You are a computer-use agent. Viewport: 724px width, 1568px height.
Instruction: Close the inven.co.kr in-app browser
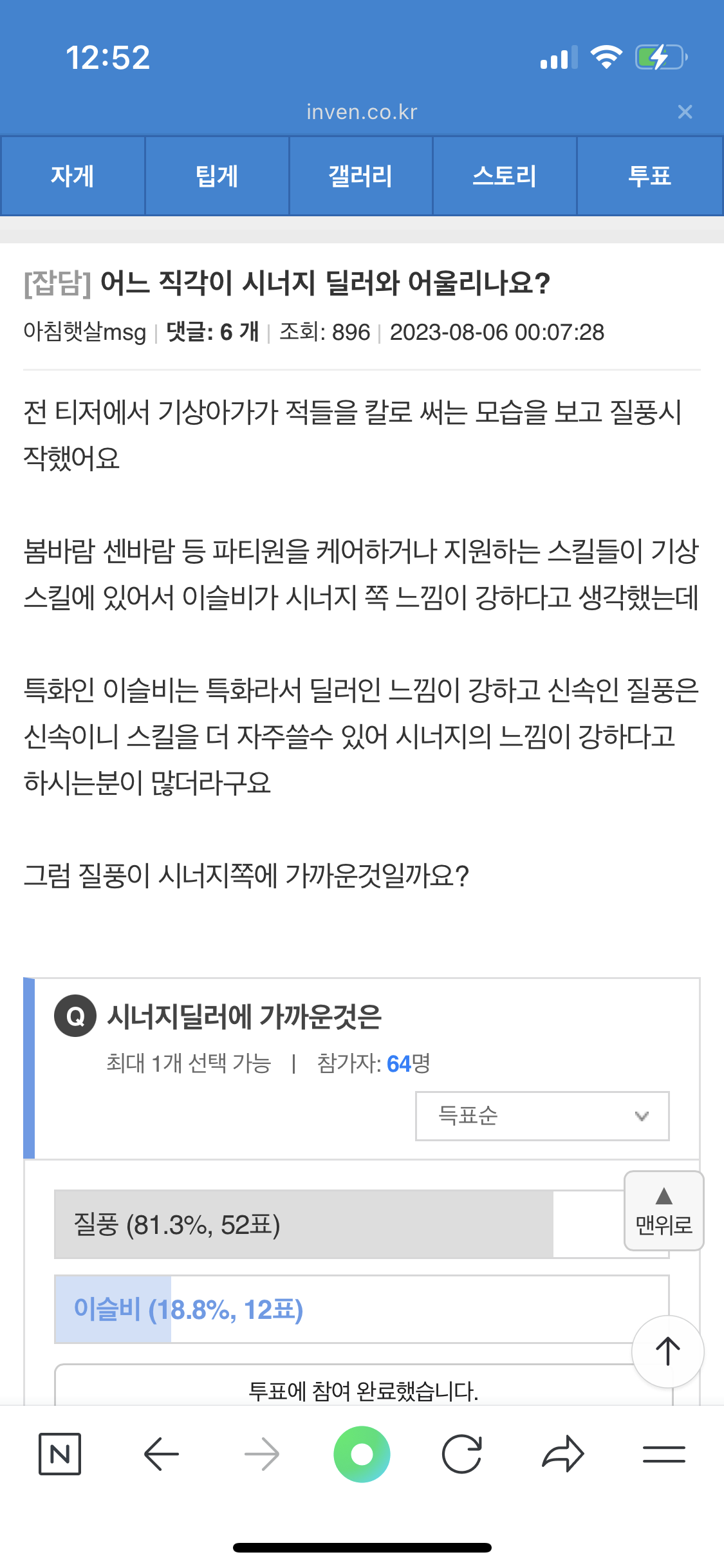pos(685,112)
